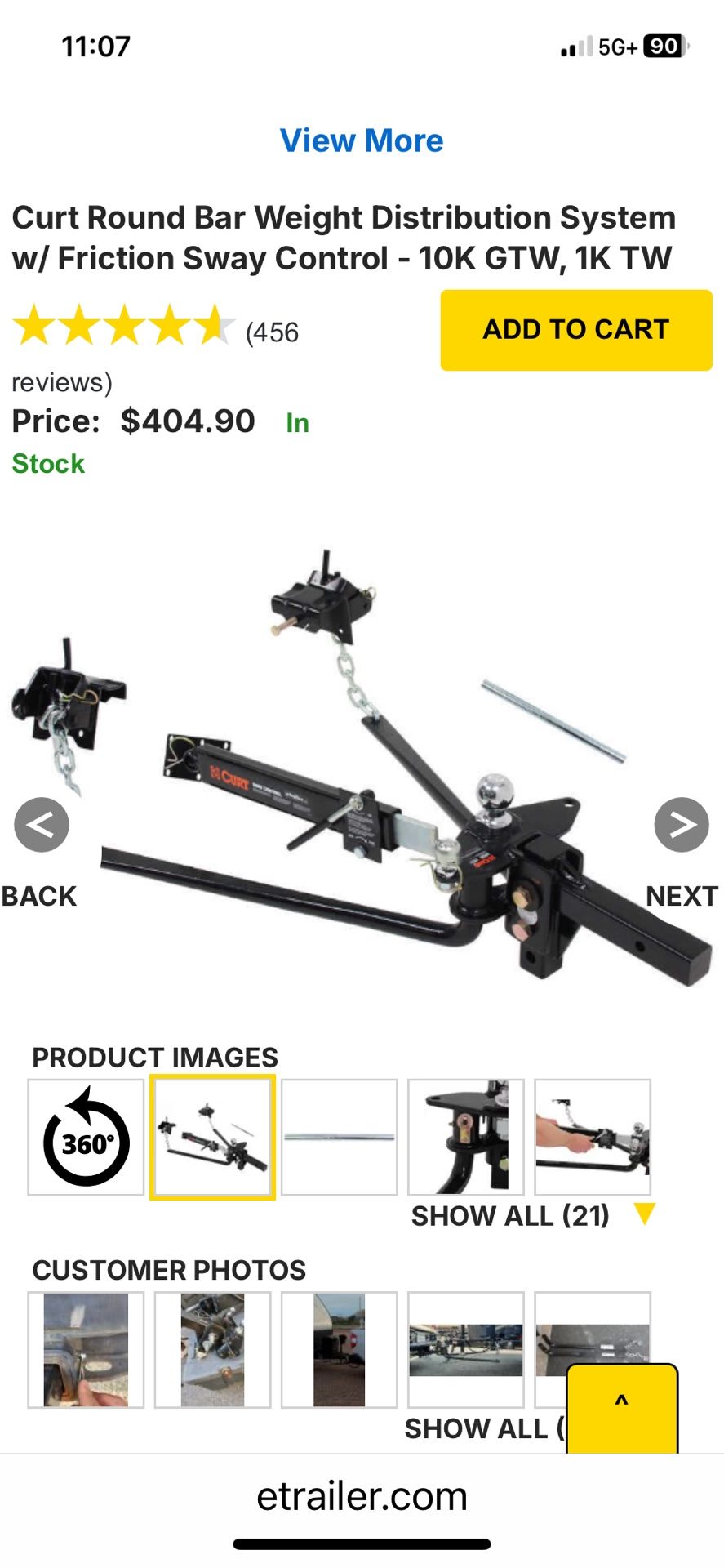Click ADD TO CART
Screen dimensions: 724x1568
574,330
